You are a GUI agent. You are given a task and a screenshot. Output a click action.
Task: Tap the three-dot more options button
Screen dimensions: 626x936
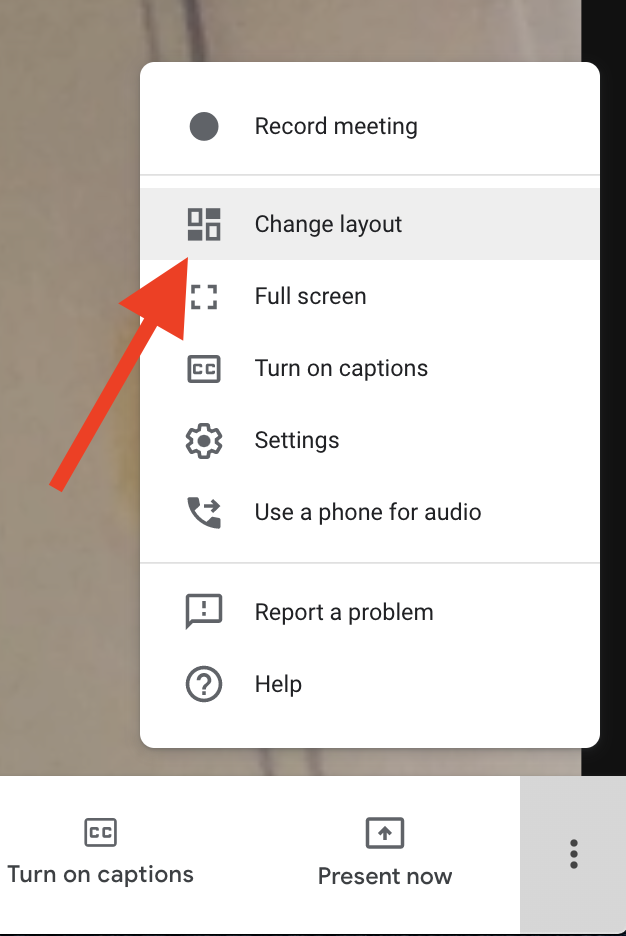[x=573, y=854]
